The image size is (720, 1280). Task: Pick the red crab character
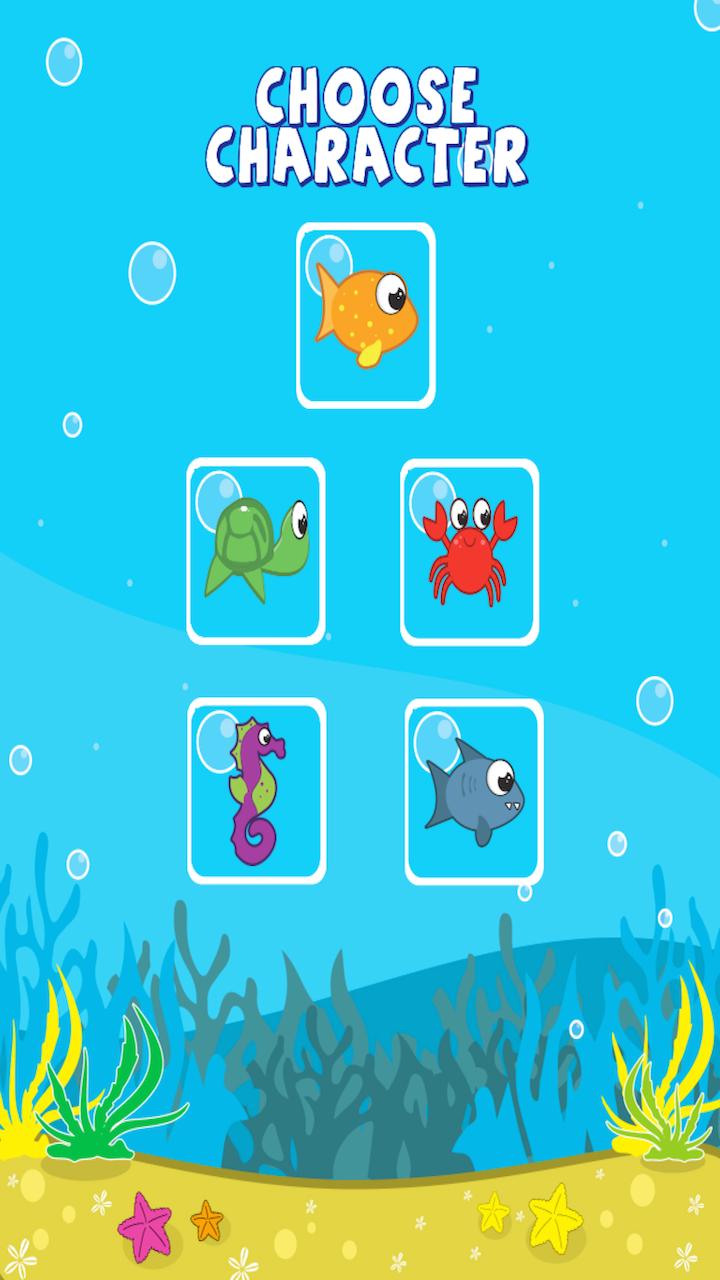click(469, 551)
